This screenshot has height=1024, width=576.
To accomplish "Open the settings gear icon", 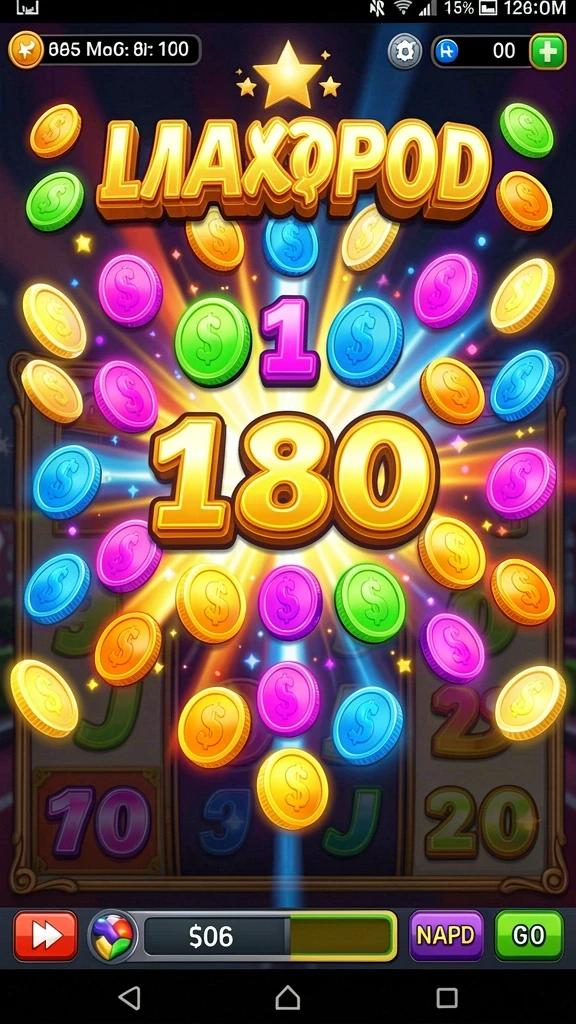I will (405, 51).
